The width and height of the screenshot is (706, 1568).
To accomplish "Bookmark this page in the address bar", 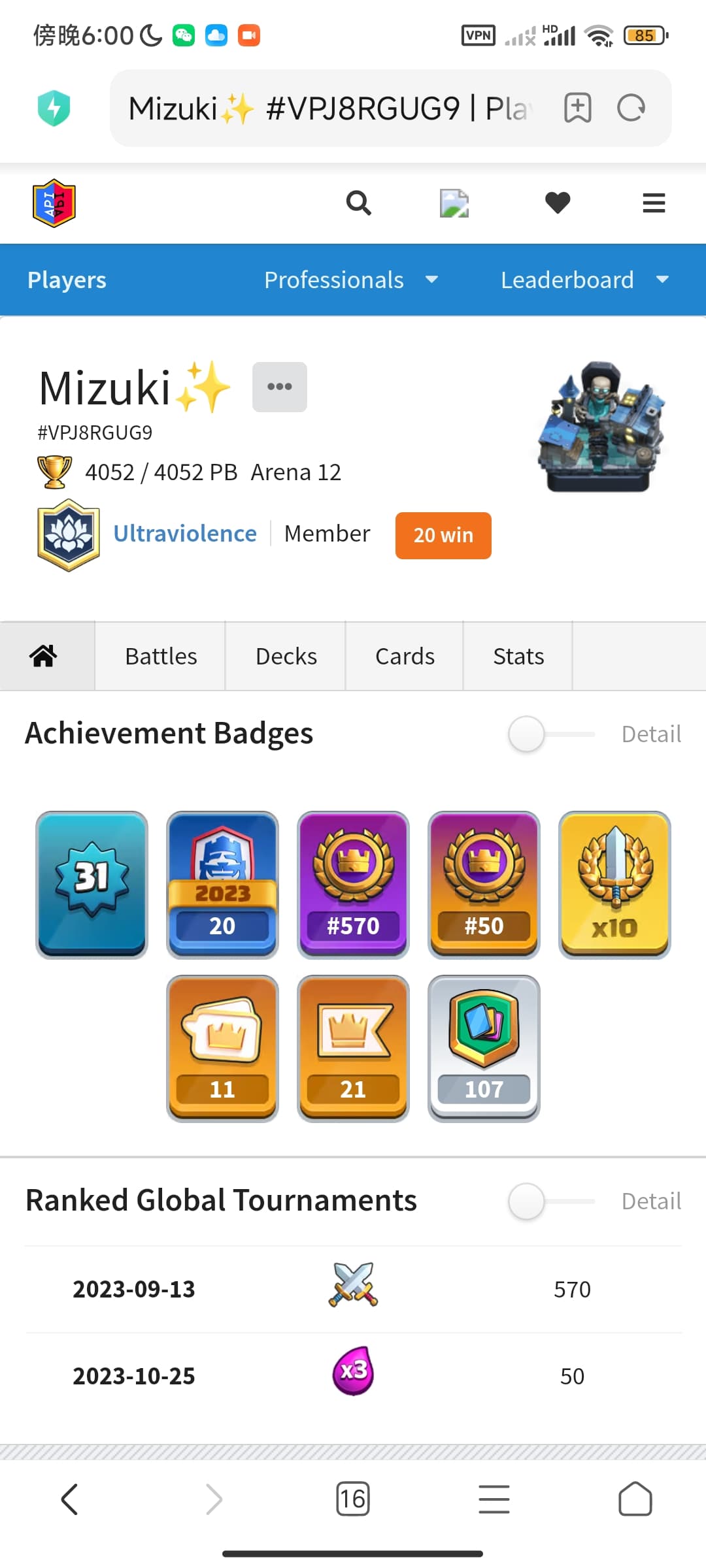I will point(578,108).
